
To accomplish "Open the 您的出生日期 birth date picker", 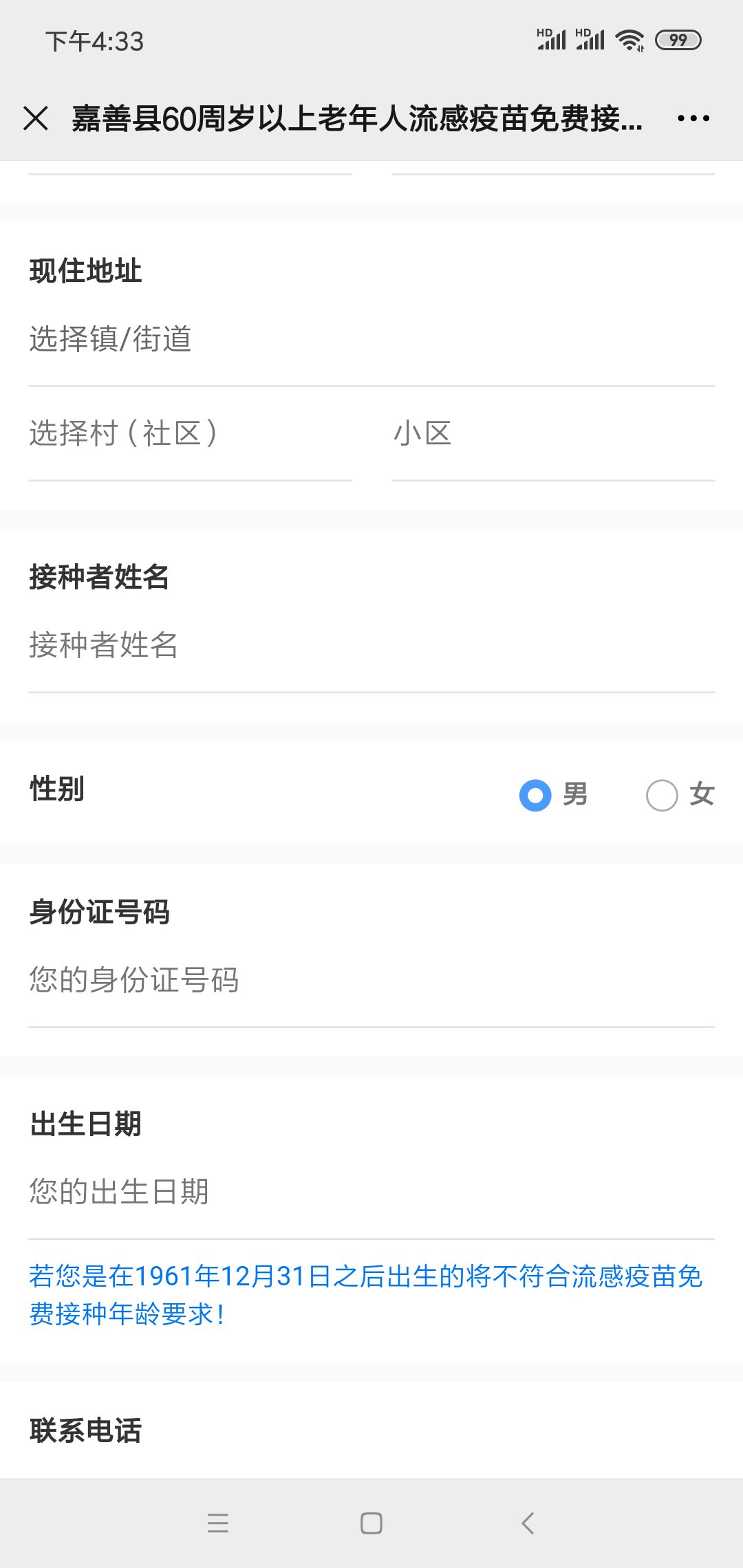I will point(371,1192).
